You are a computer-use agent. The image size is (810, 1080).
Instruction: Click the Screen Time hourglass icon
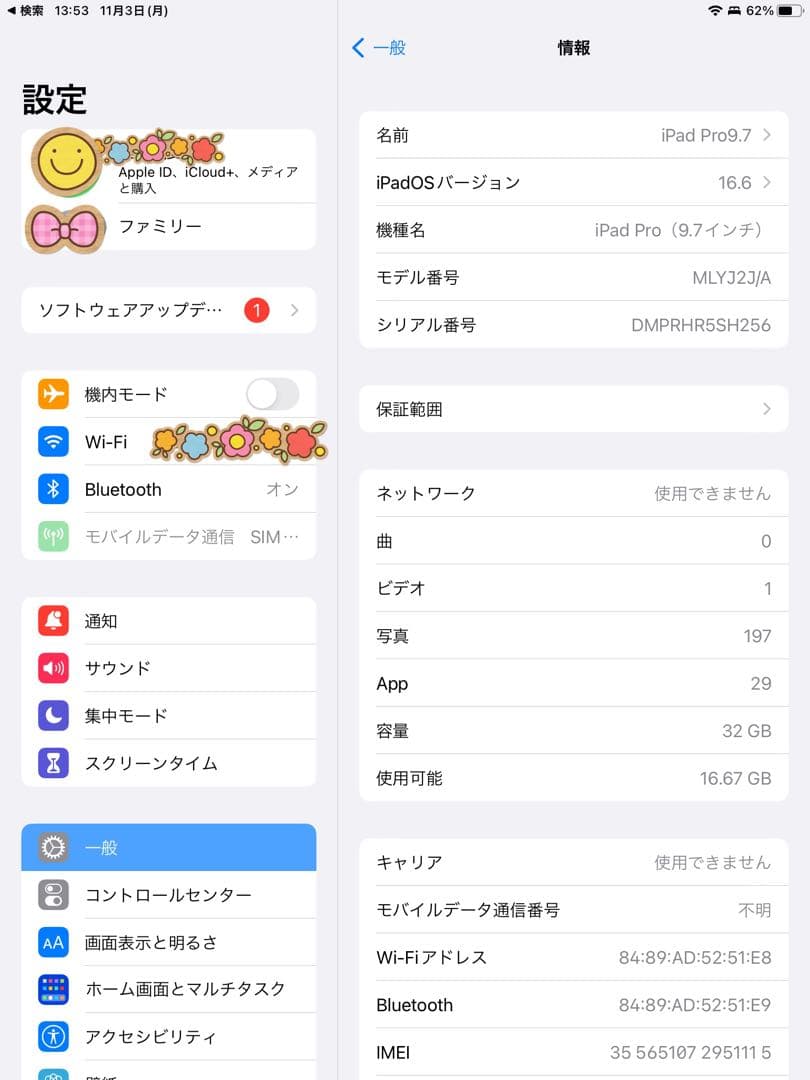tap(52, 763)
